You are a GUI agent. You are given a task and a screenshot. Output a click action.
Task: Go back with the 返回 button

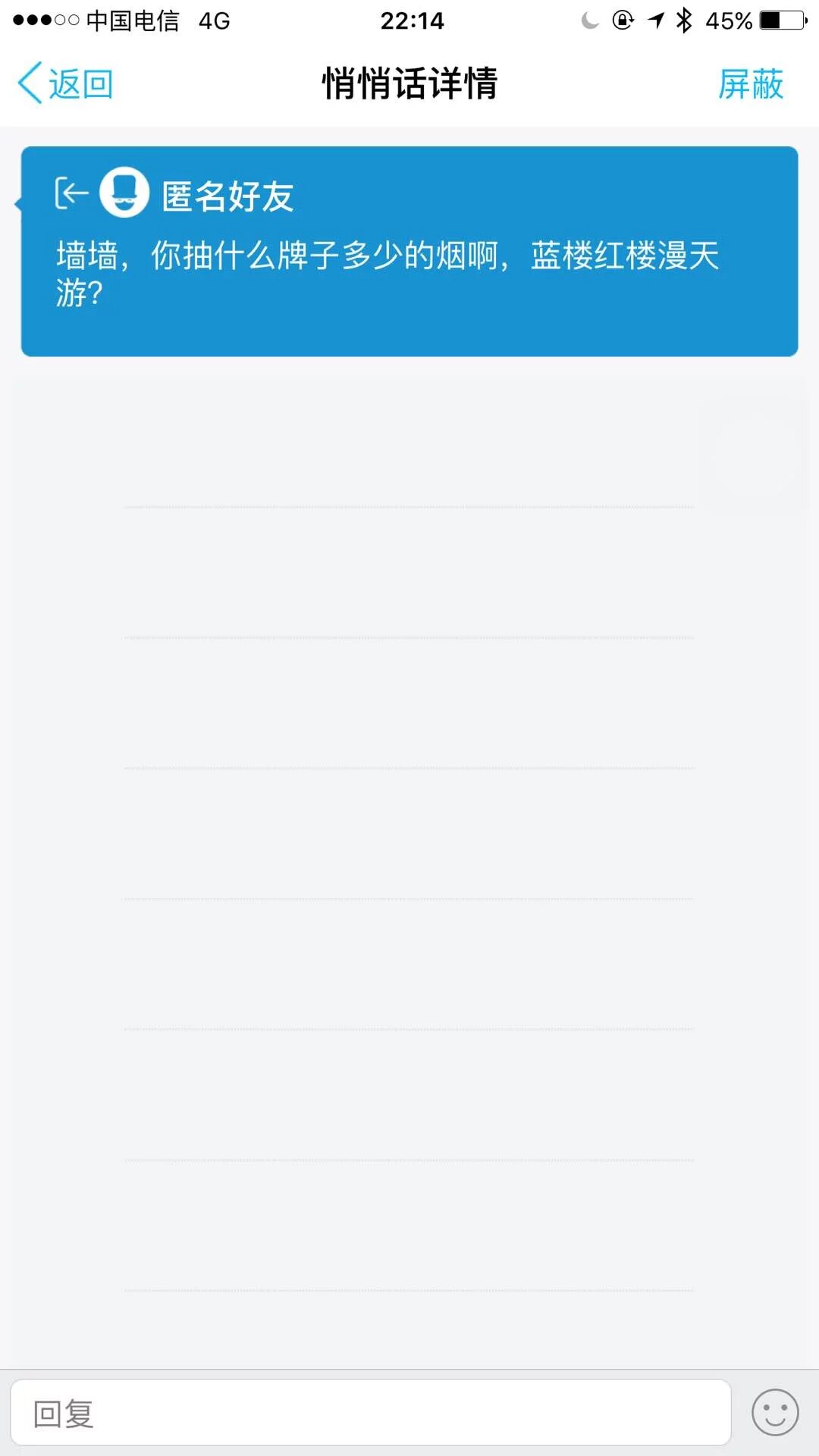[65, 83]
